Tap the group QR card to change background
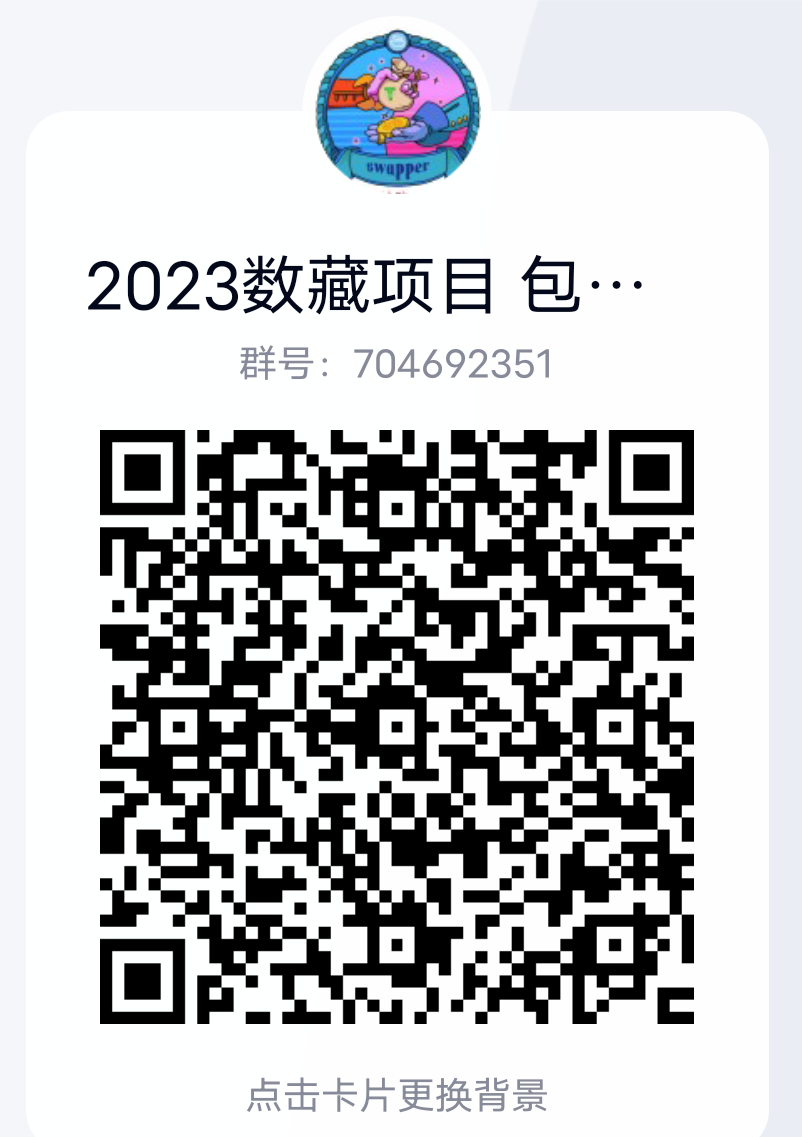Viewport: 802px width, 1137px height. (397, 1095)
